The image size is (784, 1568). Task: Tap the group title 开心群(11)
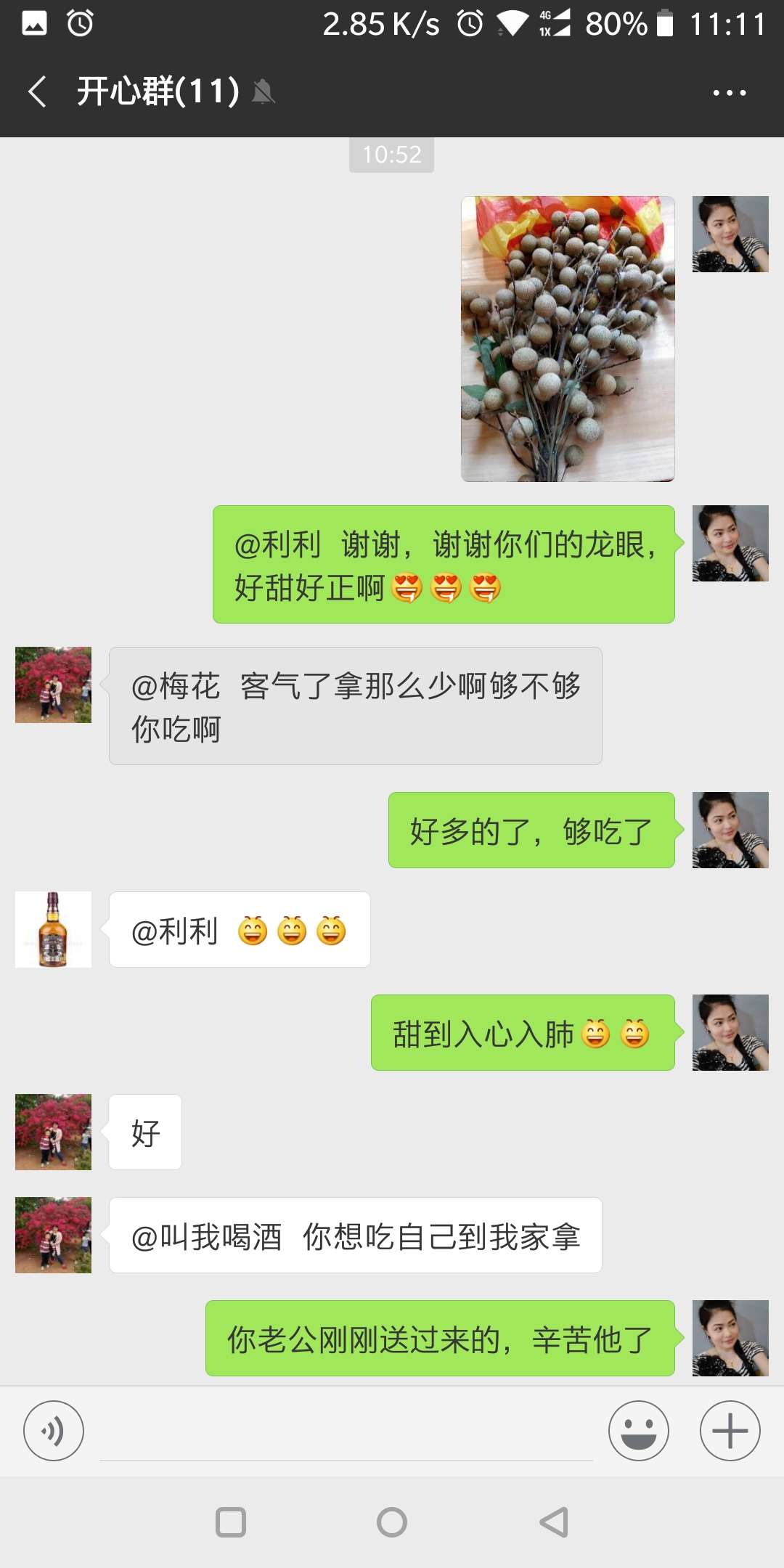coord(157,92)
